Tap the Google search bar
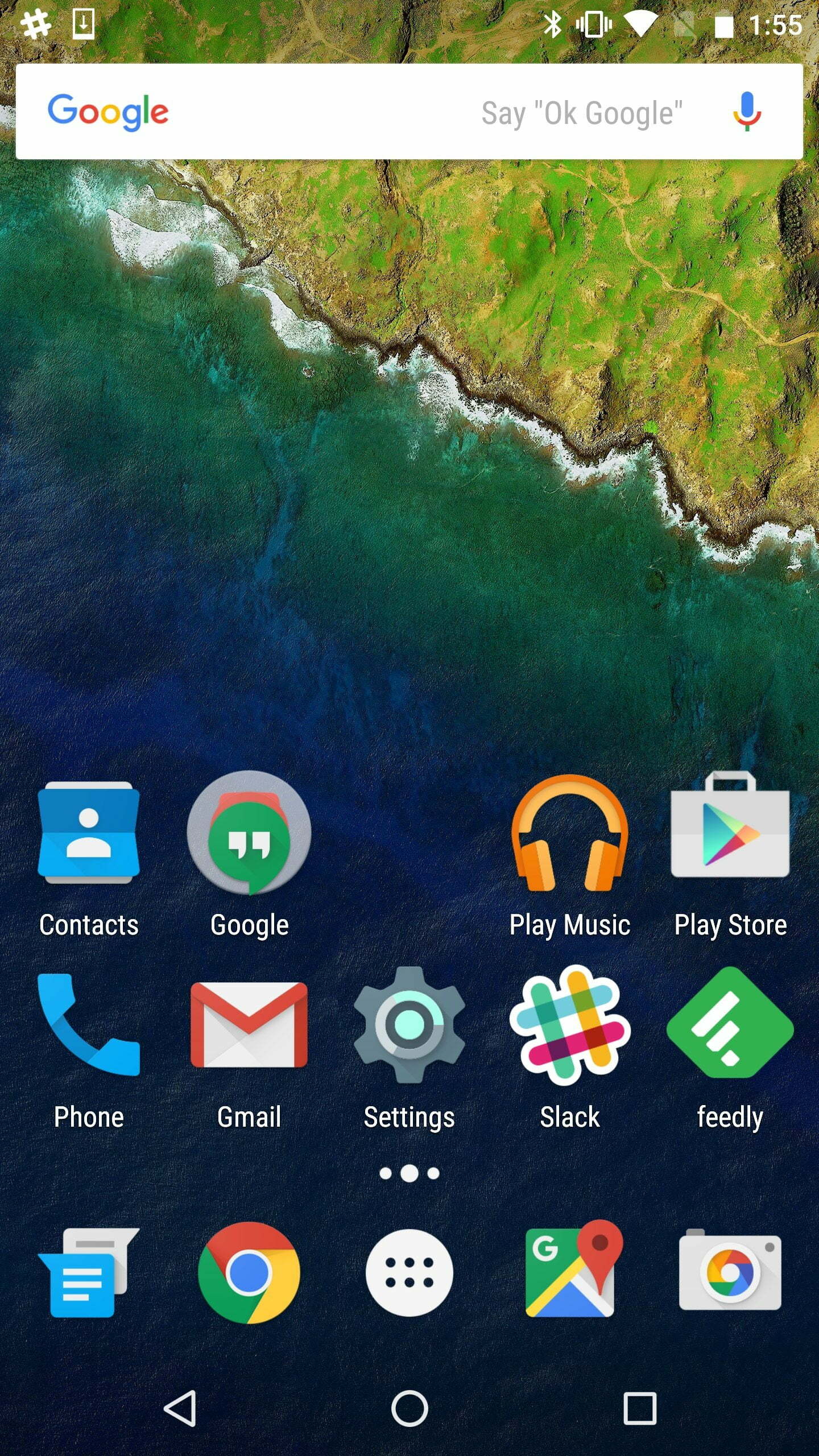This screenshot has width=819, height=1456. [x=341, y=111]
